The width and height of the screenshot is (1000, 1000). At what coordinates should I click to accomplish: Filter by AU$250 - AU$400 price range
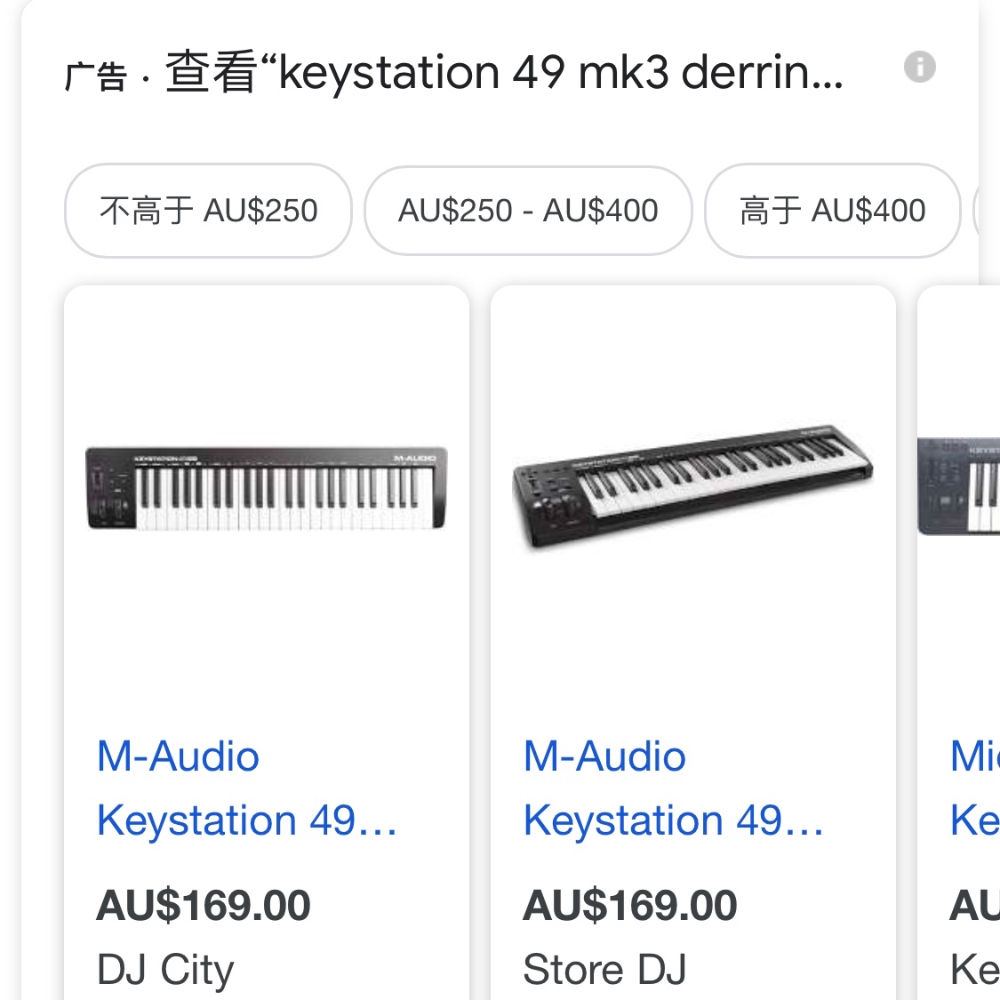tap(528, 211)
